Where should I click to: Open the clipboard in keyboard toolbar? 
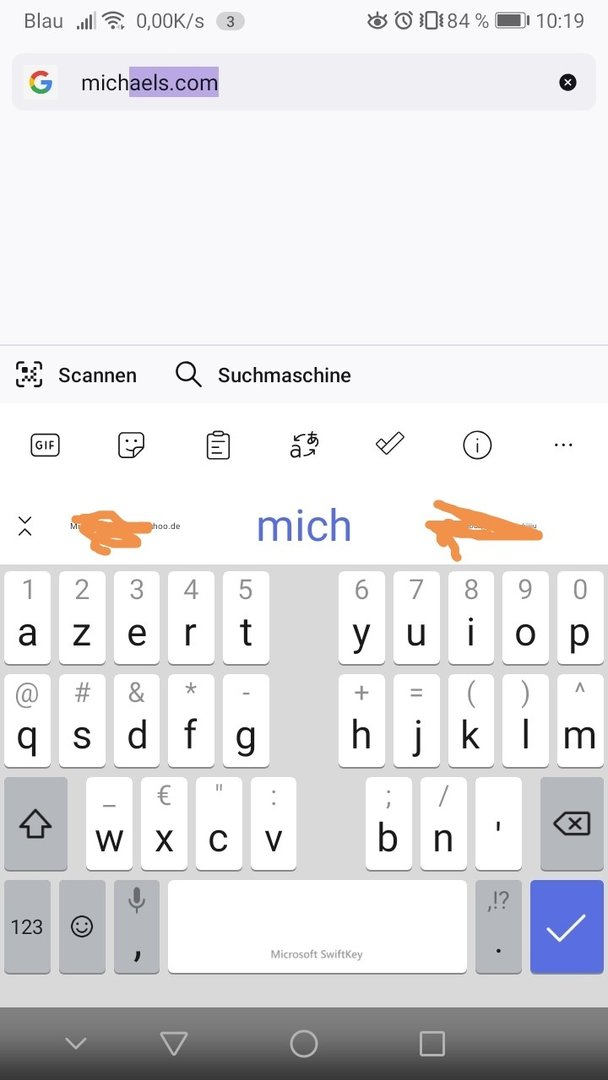click(218, 445)
